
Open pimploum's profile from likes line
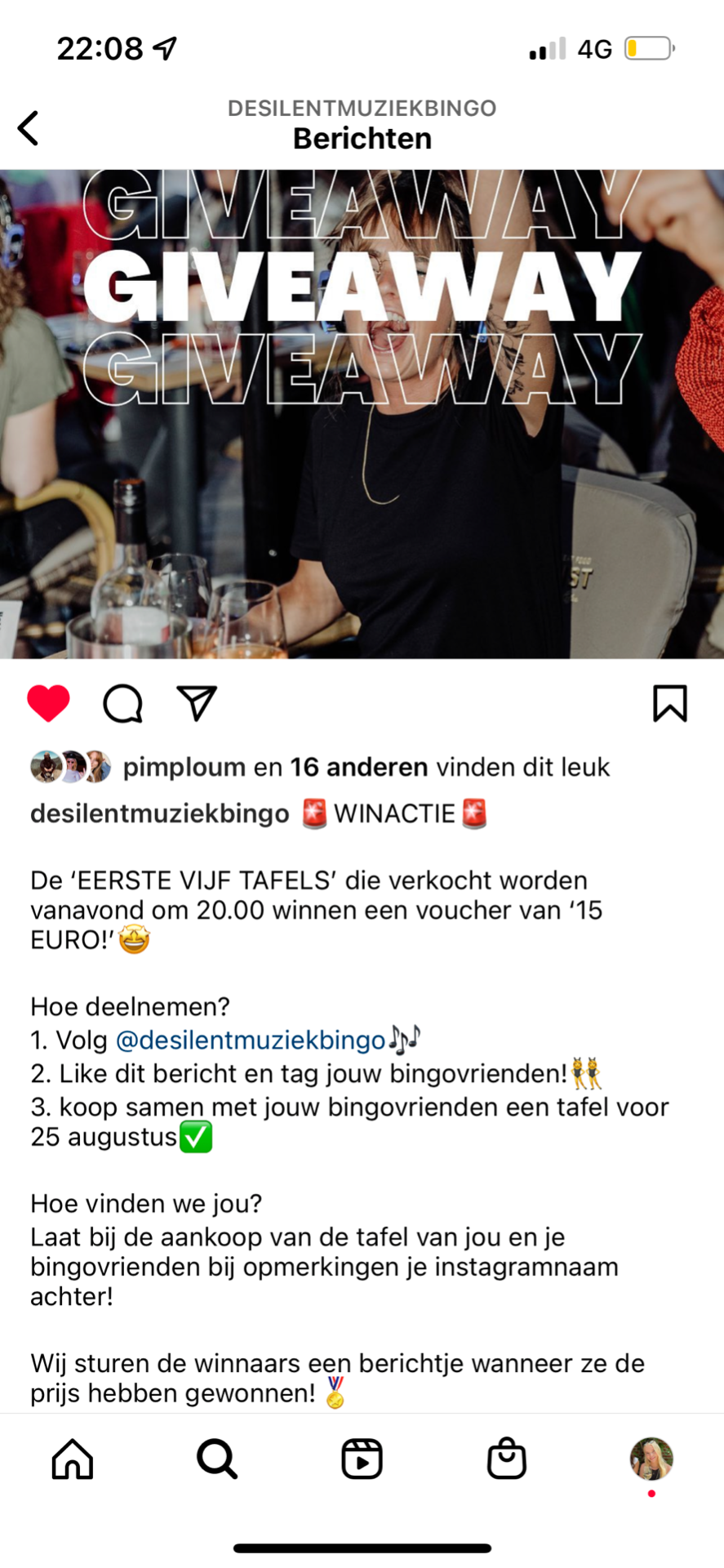pos(184,767)
